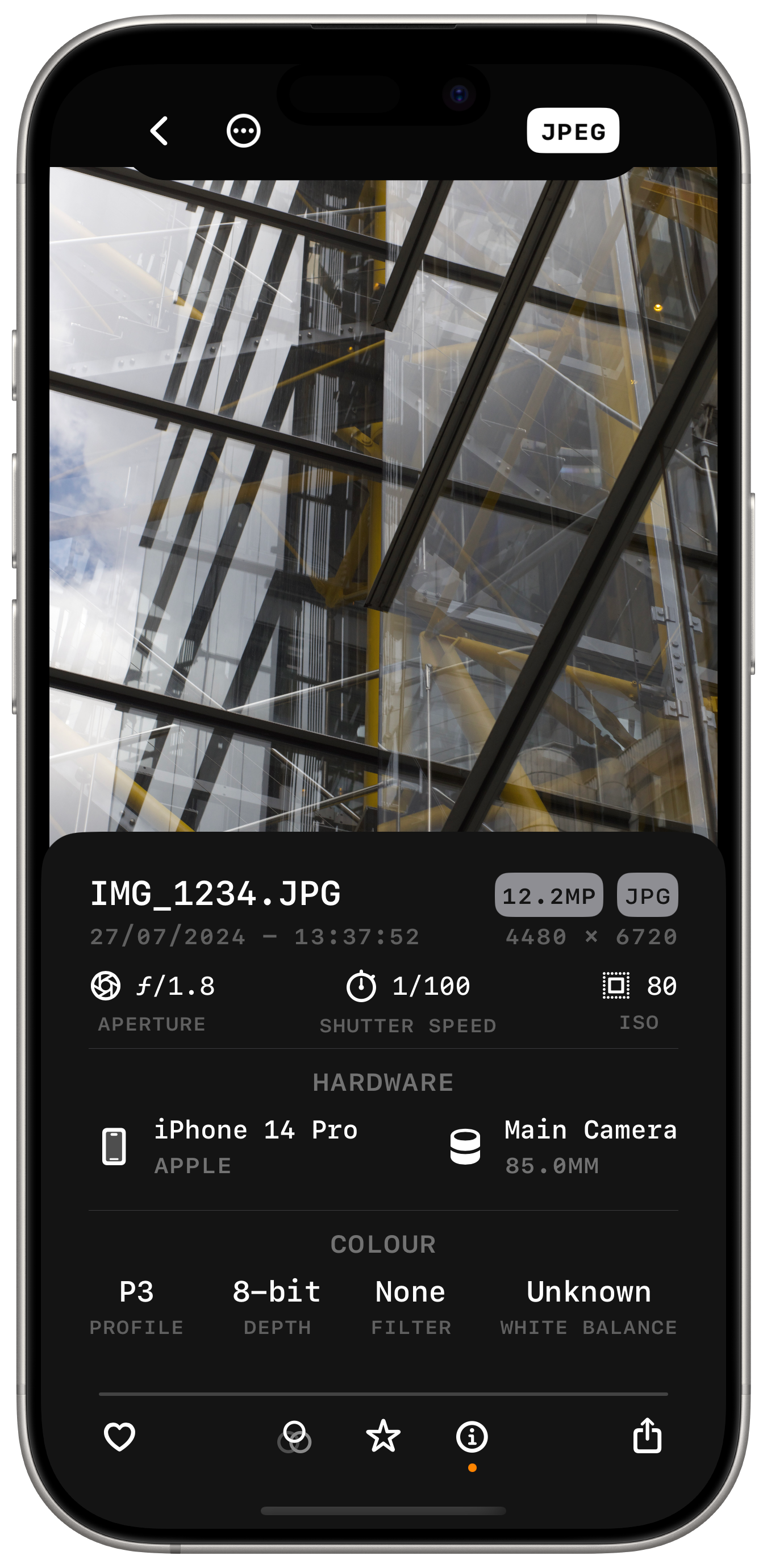This screenshot has width=767, height=1568.
Task: Open the overlapping-circles filters icon
Action: point(295,1438)
